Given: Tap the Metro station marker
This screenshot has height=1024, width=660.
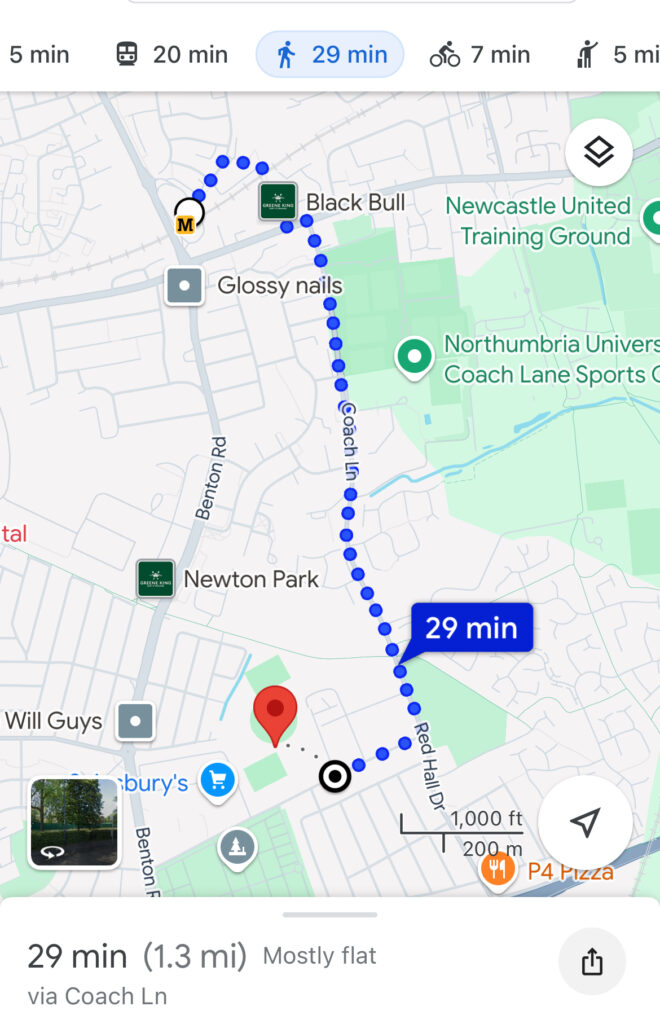Looking at the screenshot, I should 186,218.
